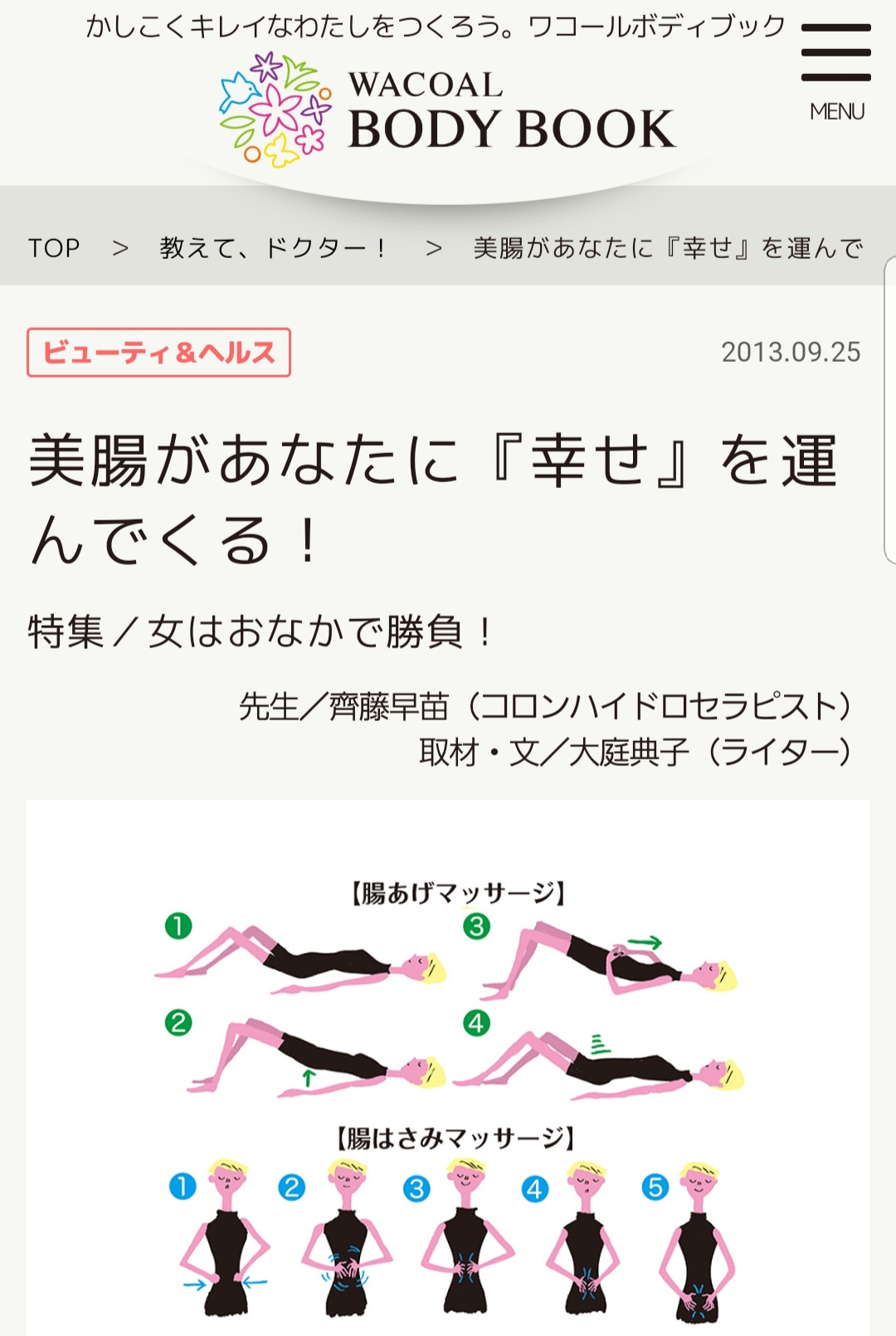The width and height of the screenshot is (896, 1336).
Task: Open the MENU hamburger button
Action: coord(836,72)
